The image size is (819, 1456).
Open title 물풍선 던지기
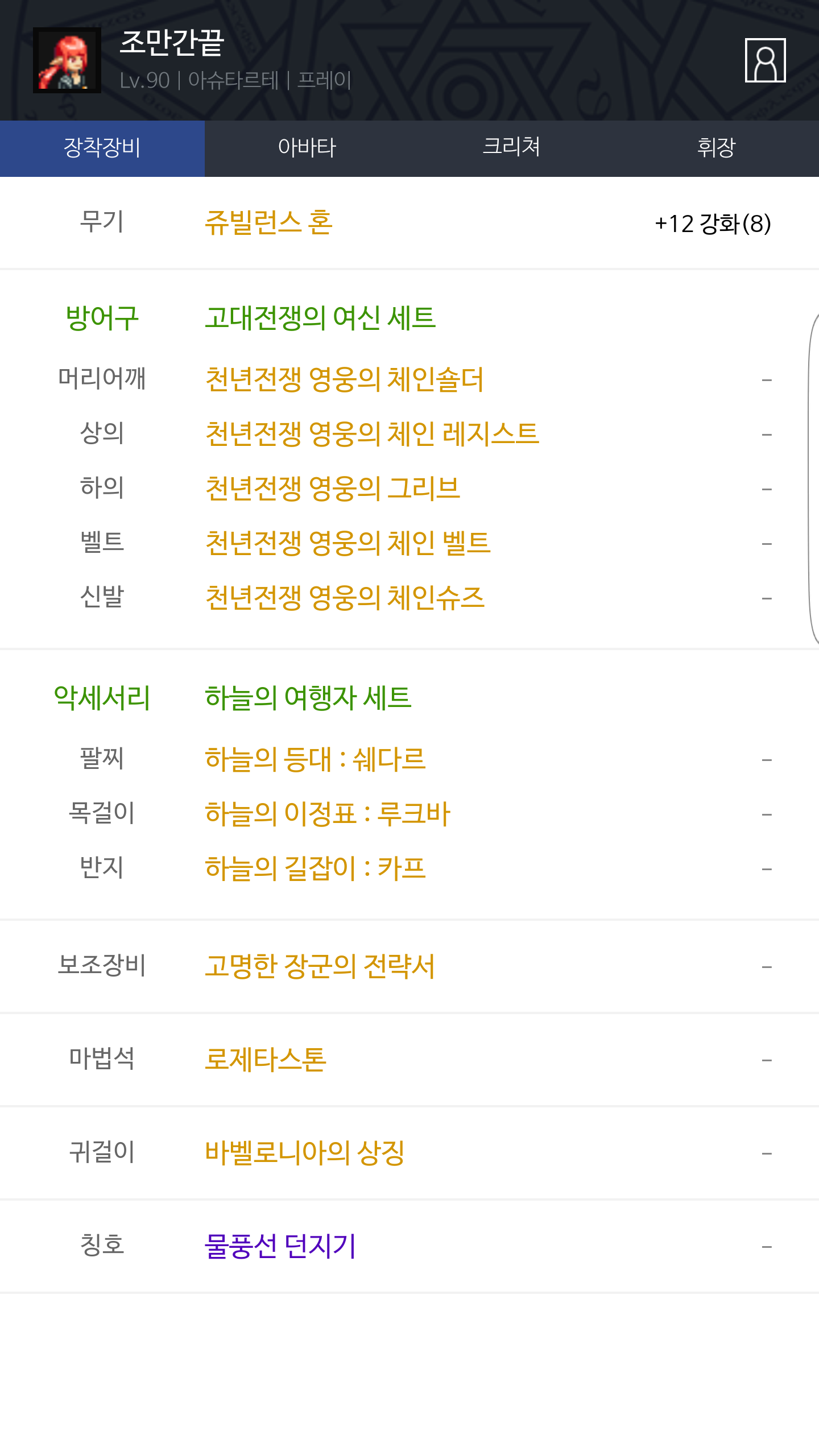click(280, 1246)
